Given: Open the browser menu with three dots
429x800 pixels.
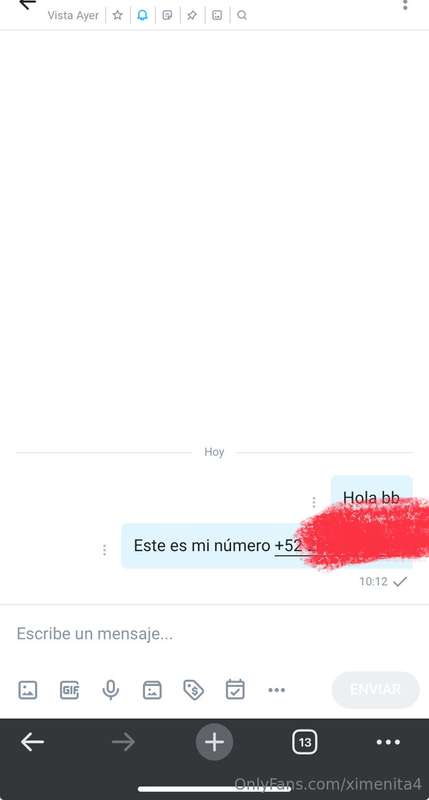Looking at the screenshot, I should 388,742.
